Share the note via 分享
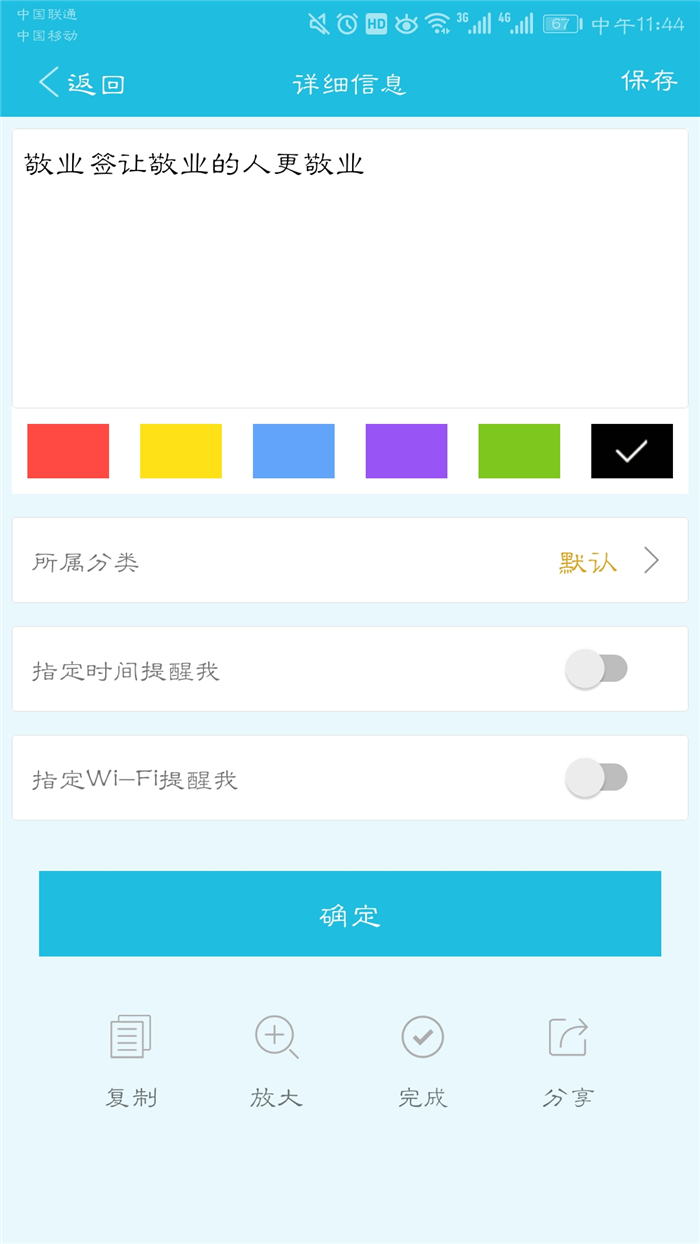Image resolution: width=700 pixels, height=1244 pixels. [568, 1060]
